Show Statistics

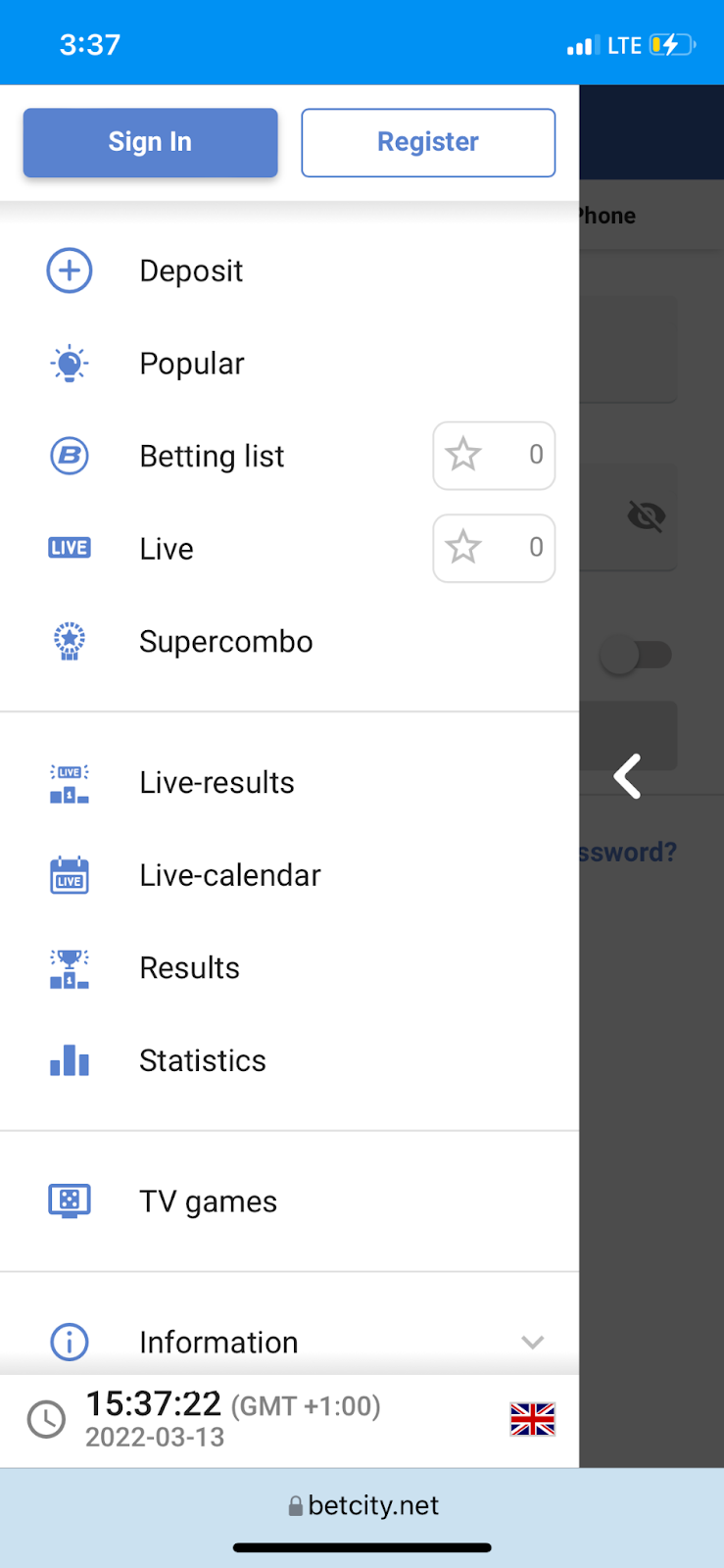point(202,1060)
